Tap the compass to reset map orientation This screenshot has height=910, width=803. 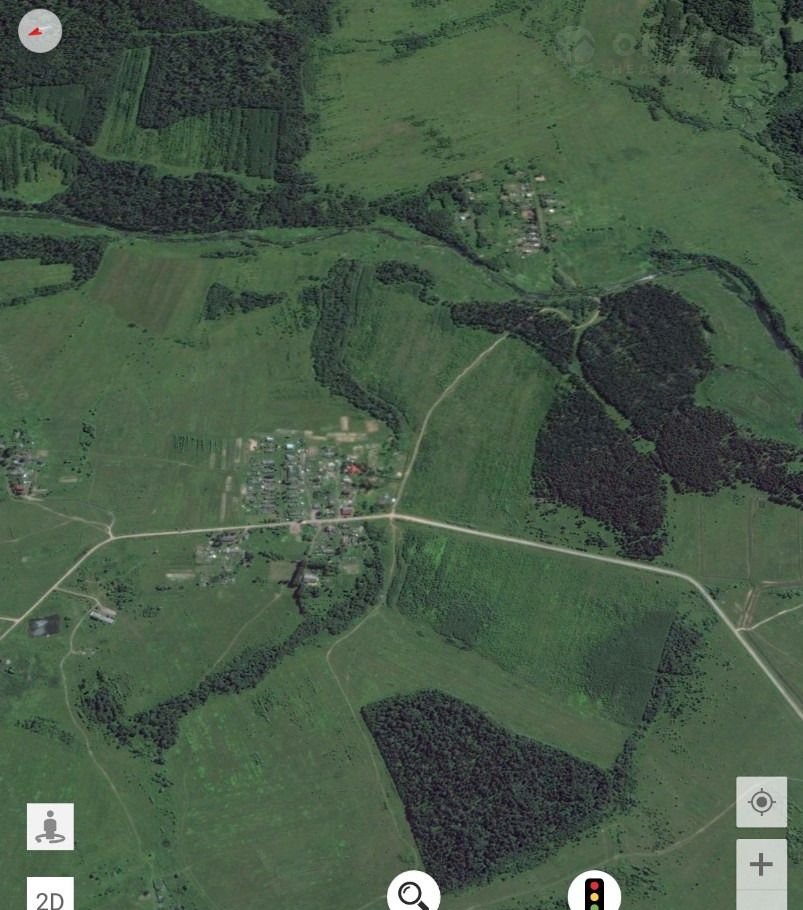click(x=40, y=31)
